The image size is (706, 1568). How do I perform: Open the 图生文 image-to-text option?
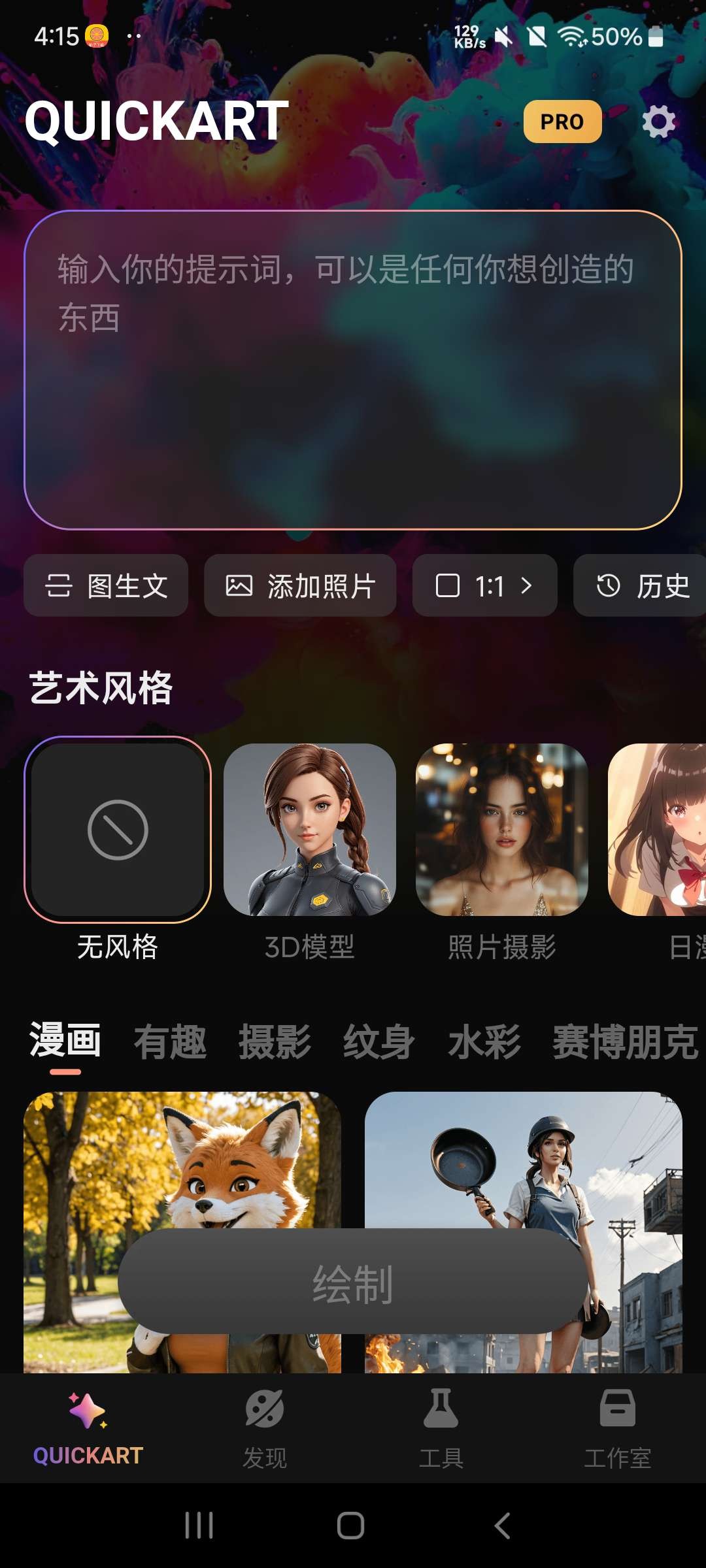(x=106, y=585)
